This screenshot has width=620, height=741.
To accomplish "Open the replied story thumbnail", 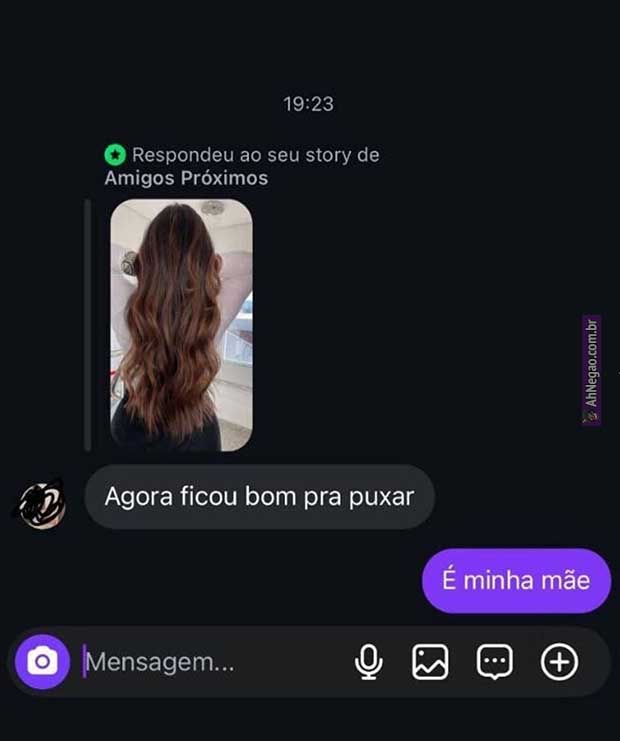I will (181, 325).
